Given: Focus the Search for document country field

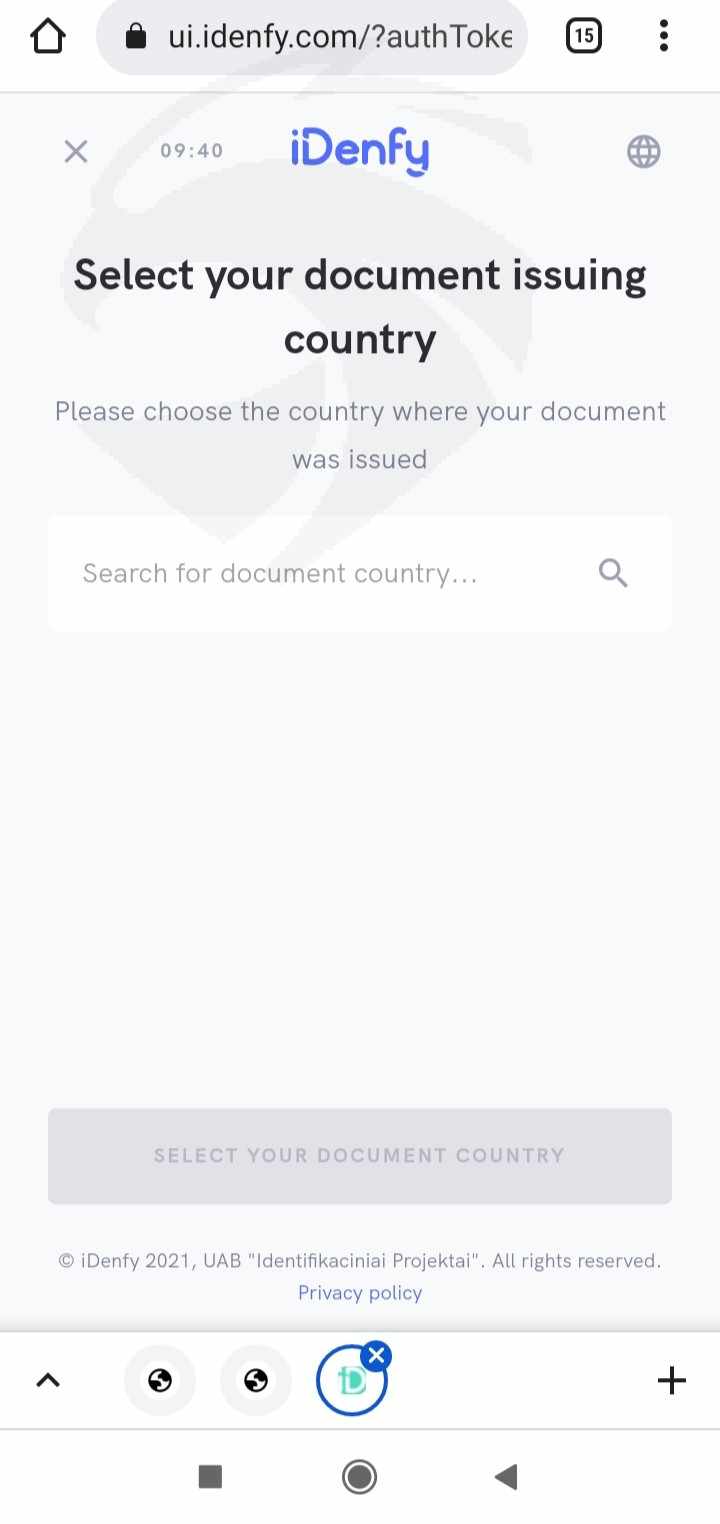Looking at the screenshot, I should click(360, 573).
